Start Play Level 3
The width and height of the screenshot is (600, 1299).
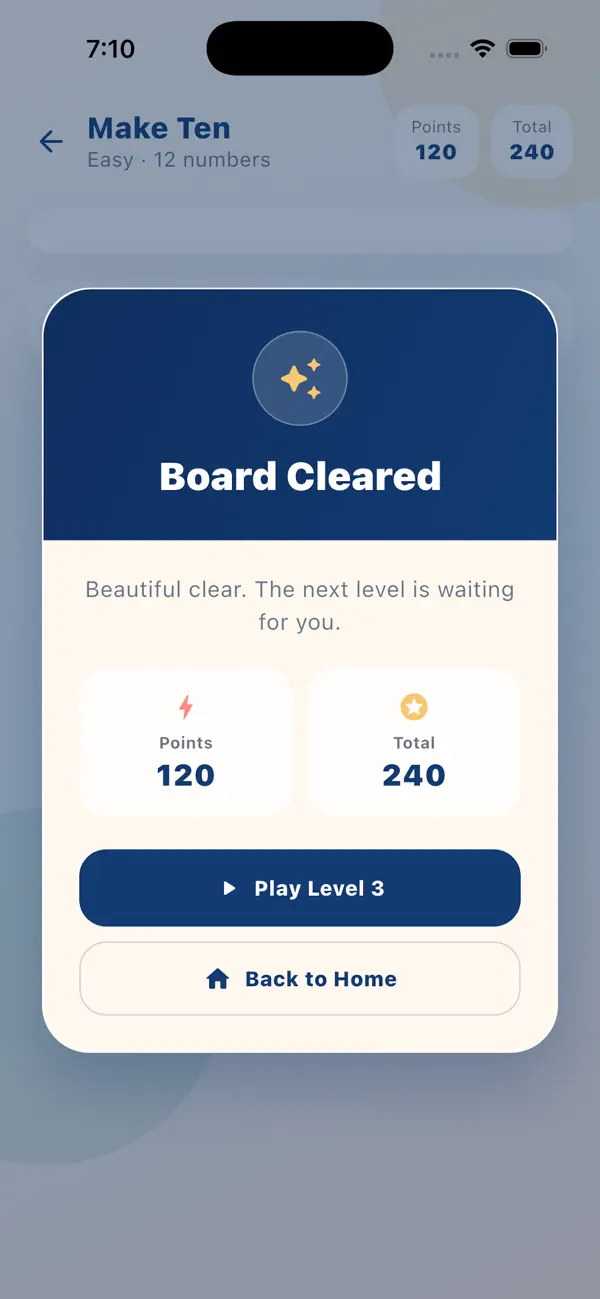point(300,888)
